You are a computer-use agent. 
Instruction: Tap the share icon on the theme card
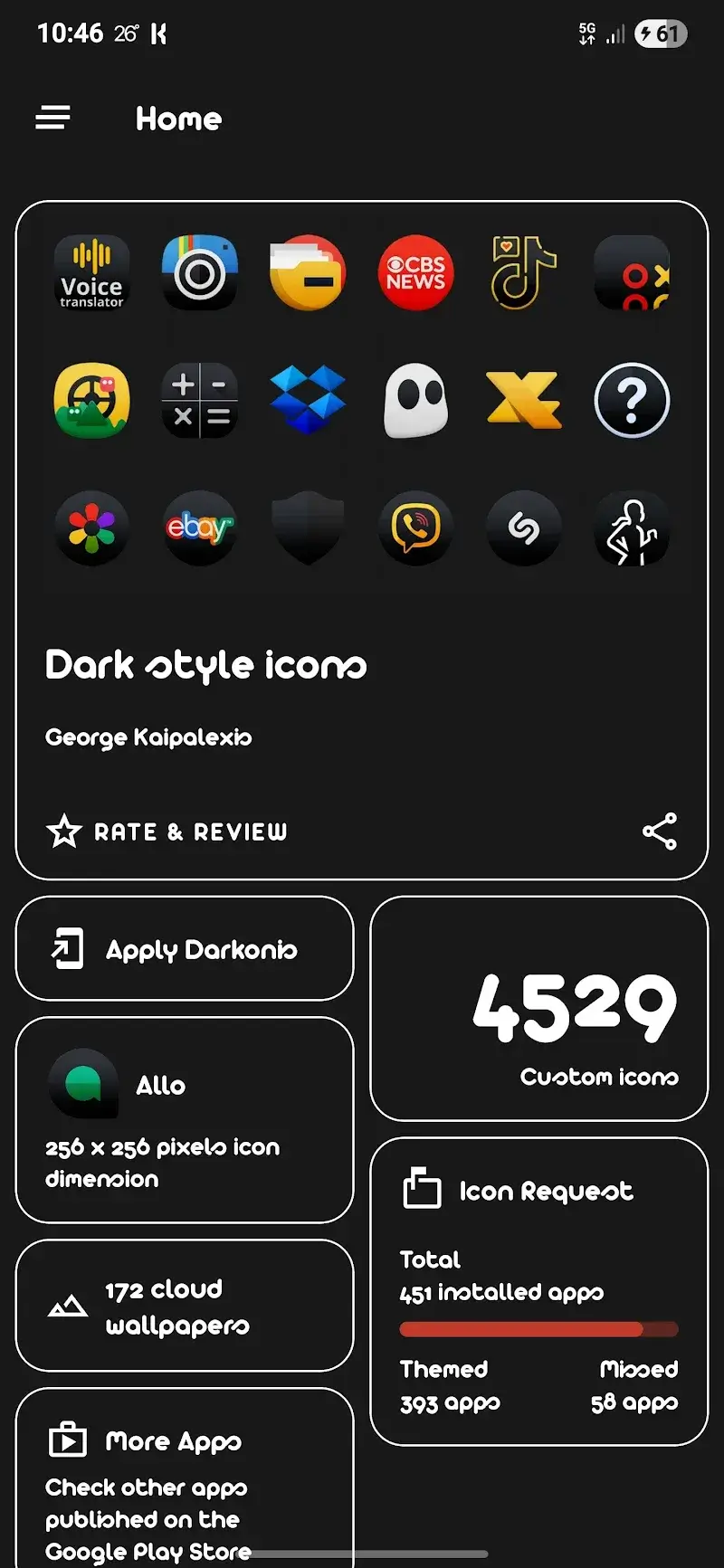(x=659, y=831)
